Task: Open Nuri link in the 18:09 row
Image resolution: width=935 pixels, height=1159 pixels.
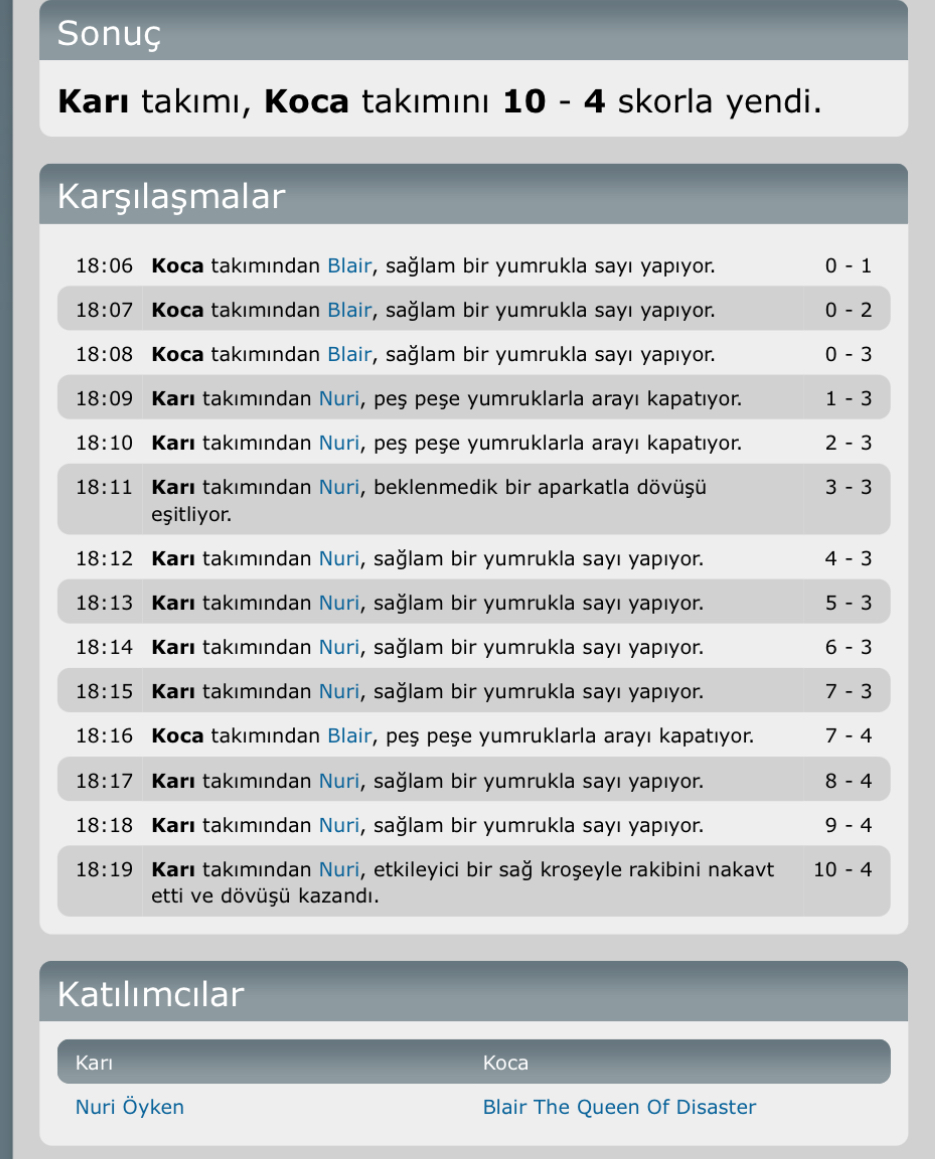Action: point(339,398)
